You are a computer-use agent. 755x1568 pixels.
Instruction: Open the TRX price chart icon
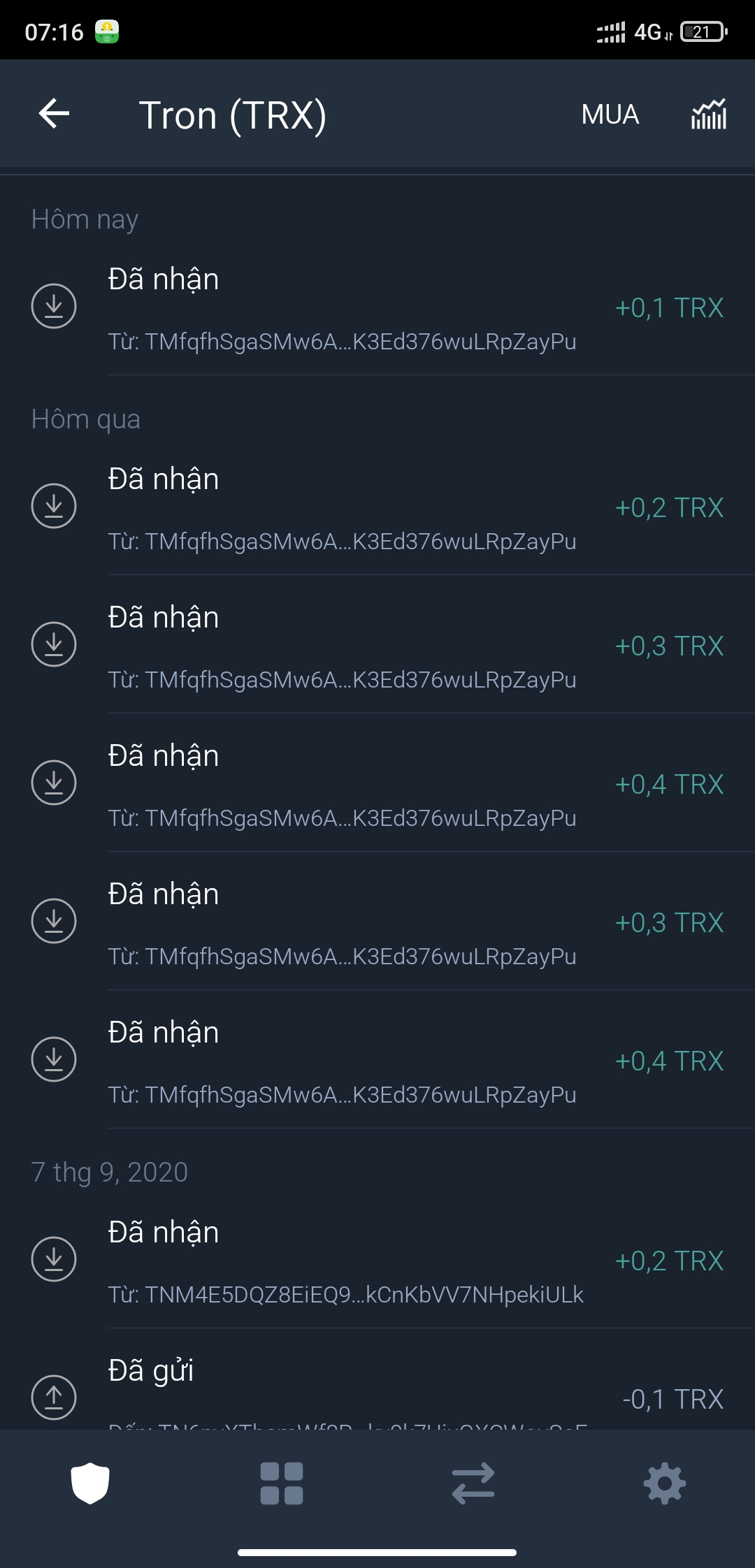click(x=708, y=115)
